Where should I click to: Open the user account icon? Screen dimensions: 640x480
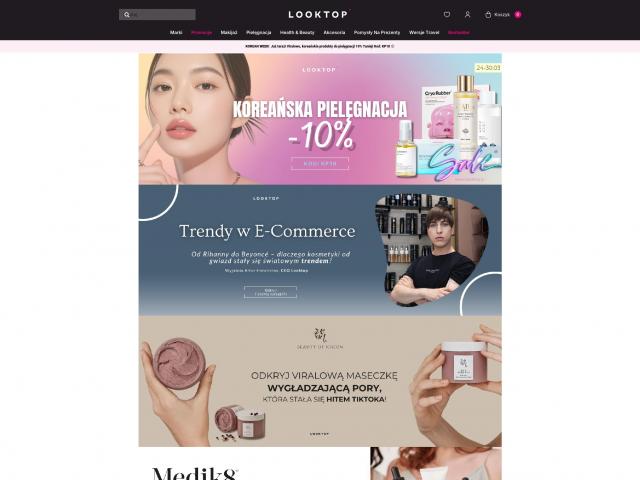click(x=467, y=15)
